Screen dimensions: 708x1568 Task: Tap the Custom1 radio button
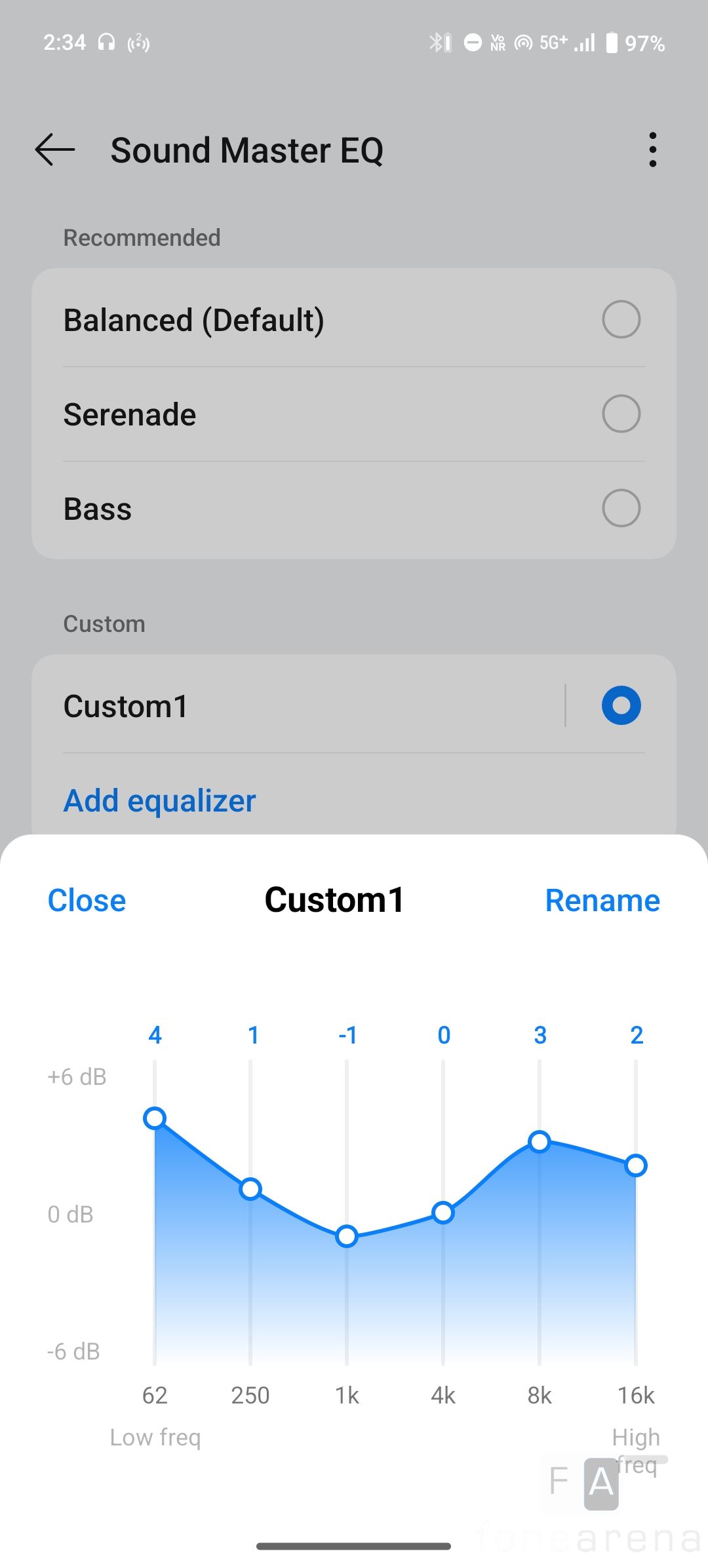(x=621, y=705)
